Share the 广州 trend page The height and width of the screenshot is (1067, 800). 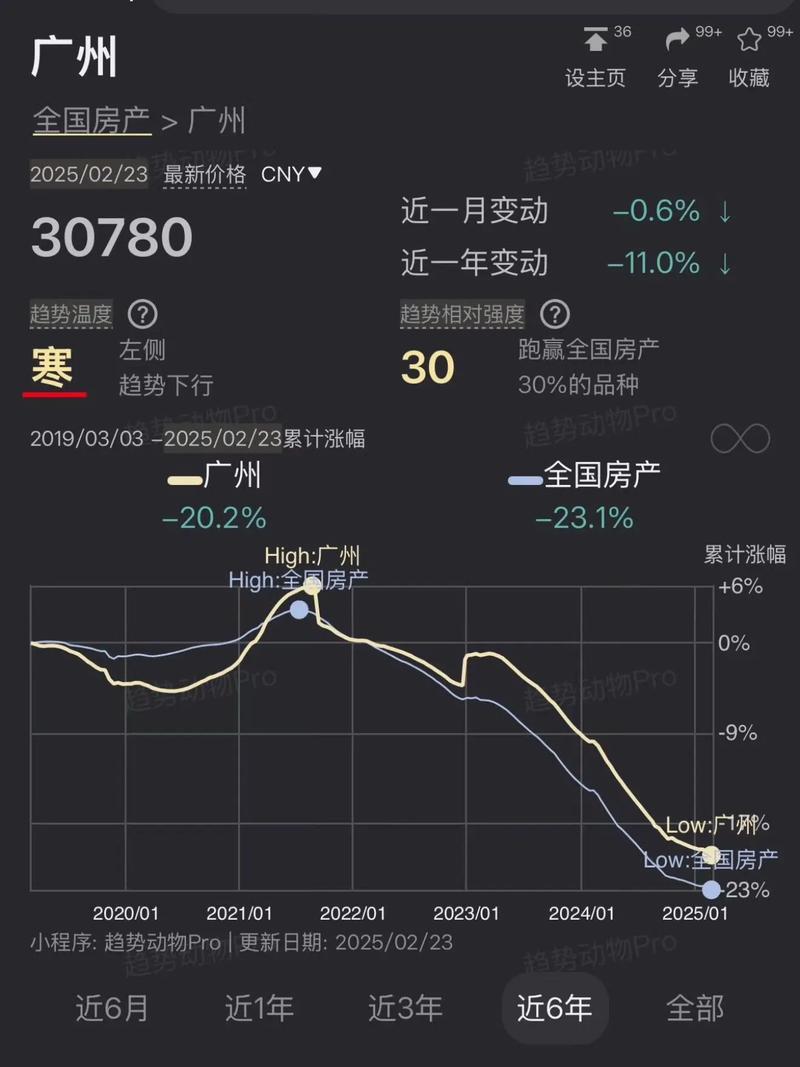tap(678, 56)
